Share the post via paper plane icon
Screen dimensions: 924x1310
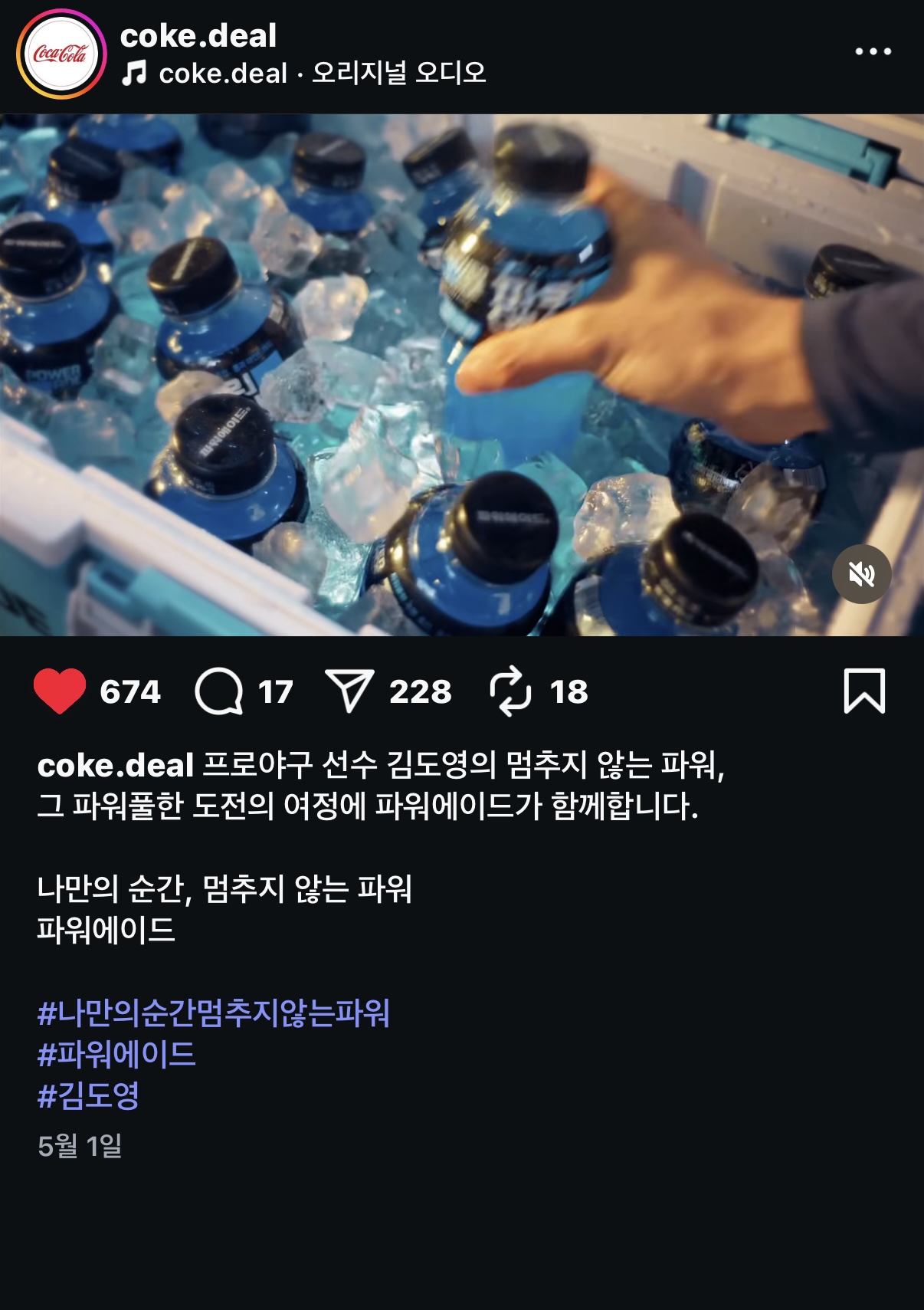[x=349, y=691]
